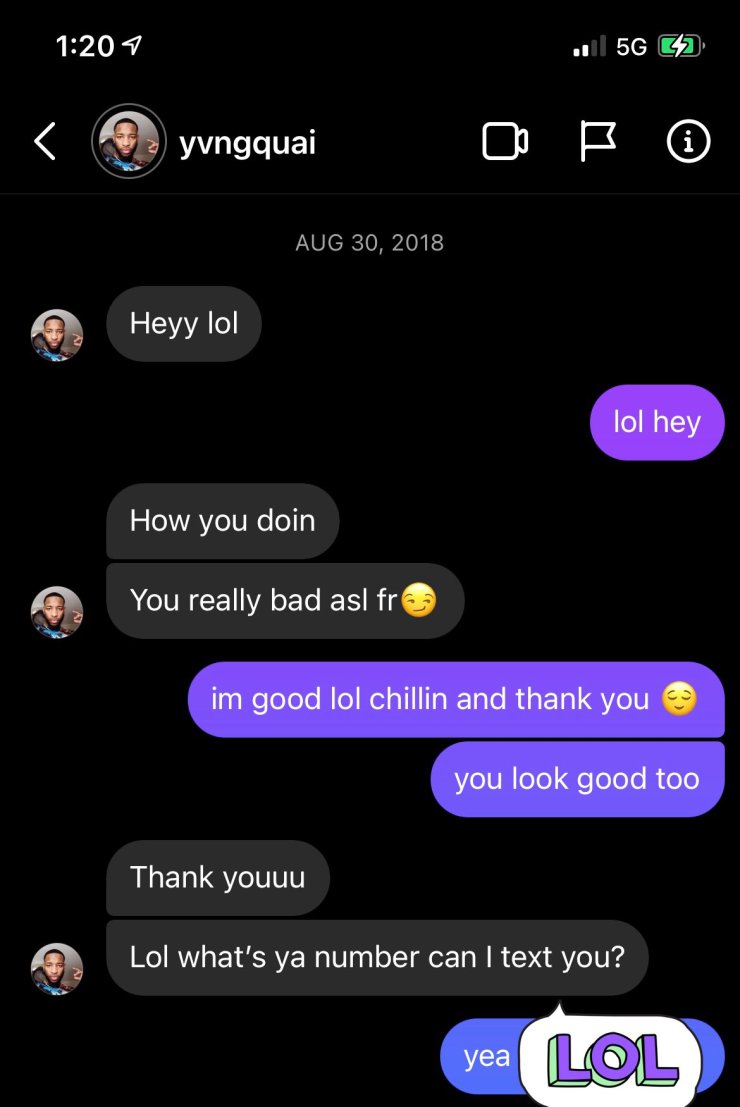Tap the avatar beside 'Heyy lol'
The width and height of the screenshot is (740, 1107).
[57, 335]
